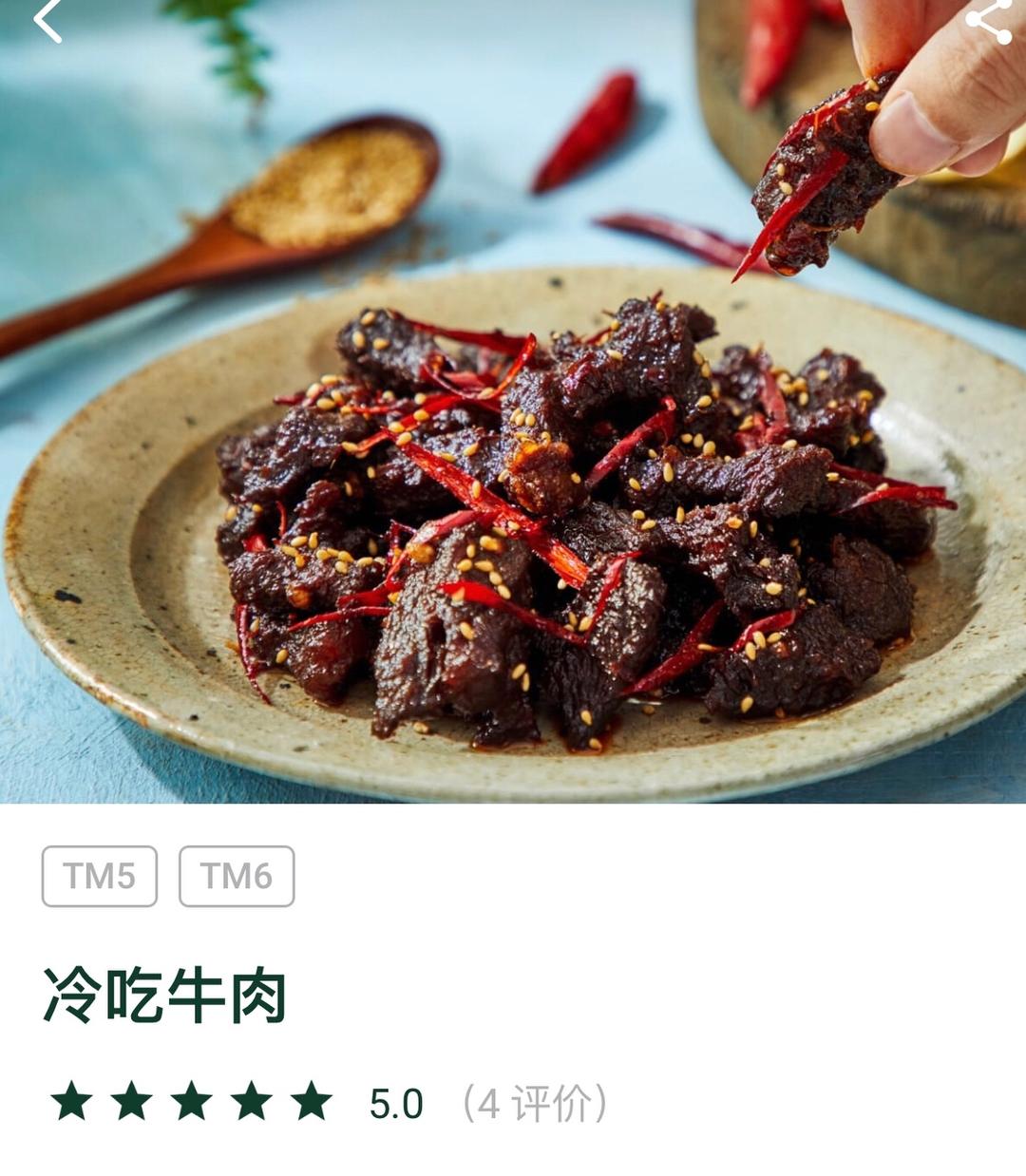Go back using the top-left arrow
This screenshot has height=1176, width=1026.
tap(47, 19)
